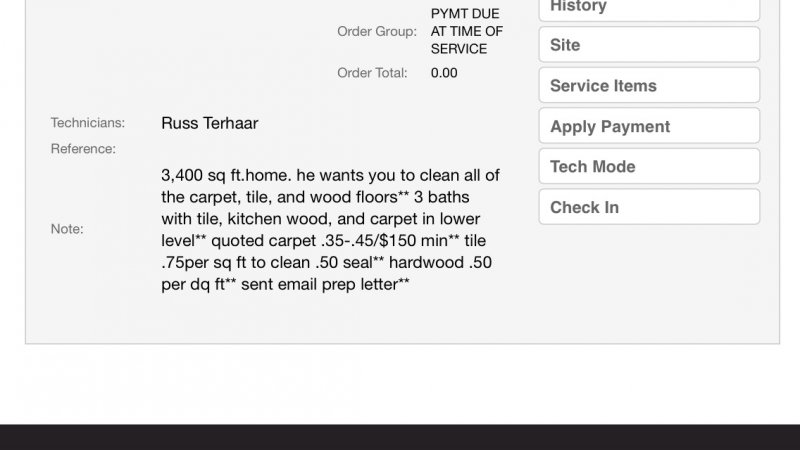Switch to Tech Mode
The image size is (800, 450).
(649, 167)
